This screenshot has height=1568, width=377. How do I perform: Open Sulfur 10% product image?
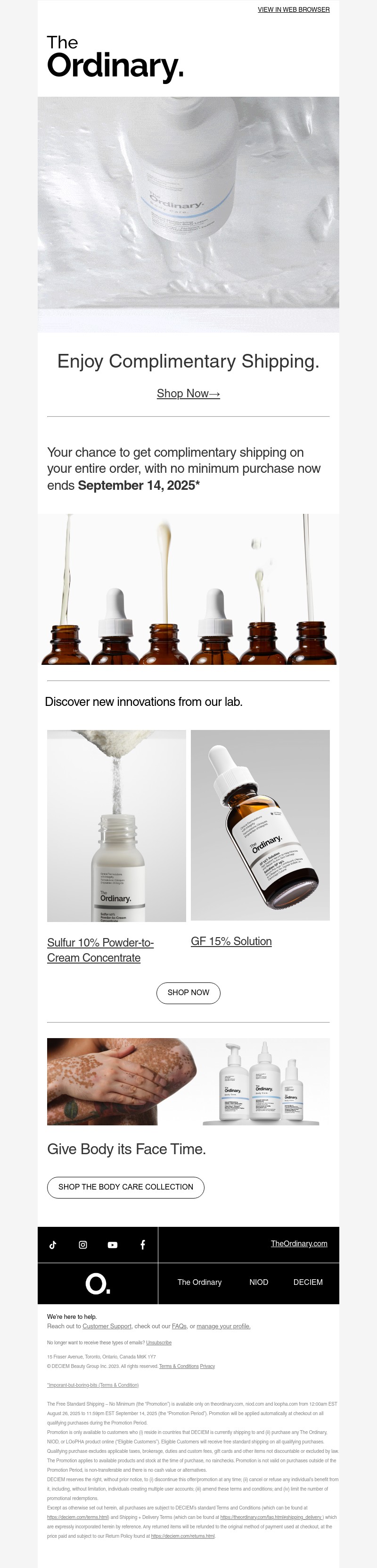pos(116,825)
